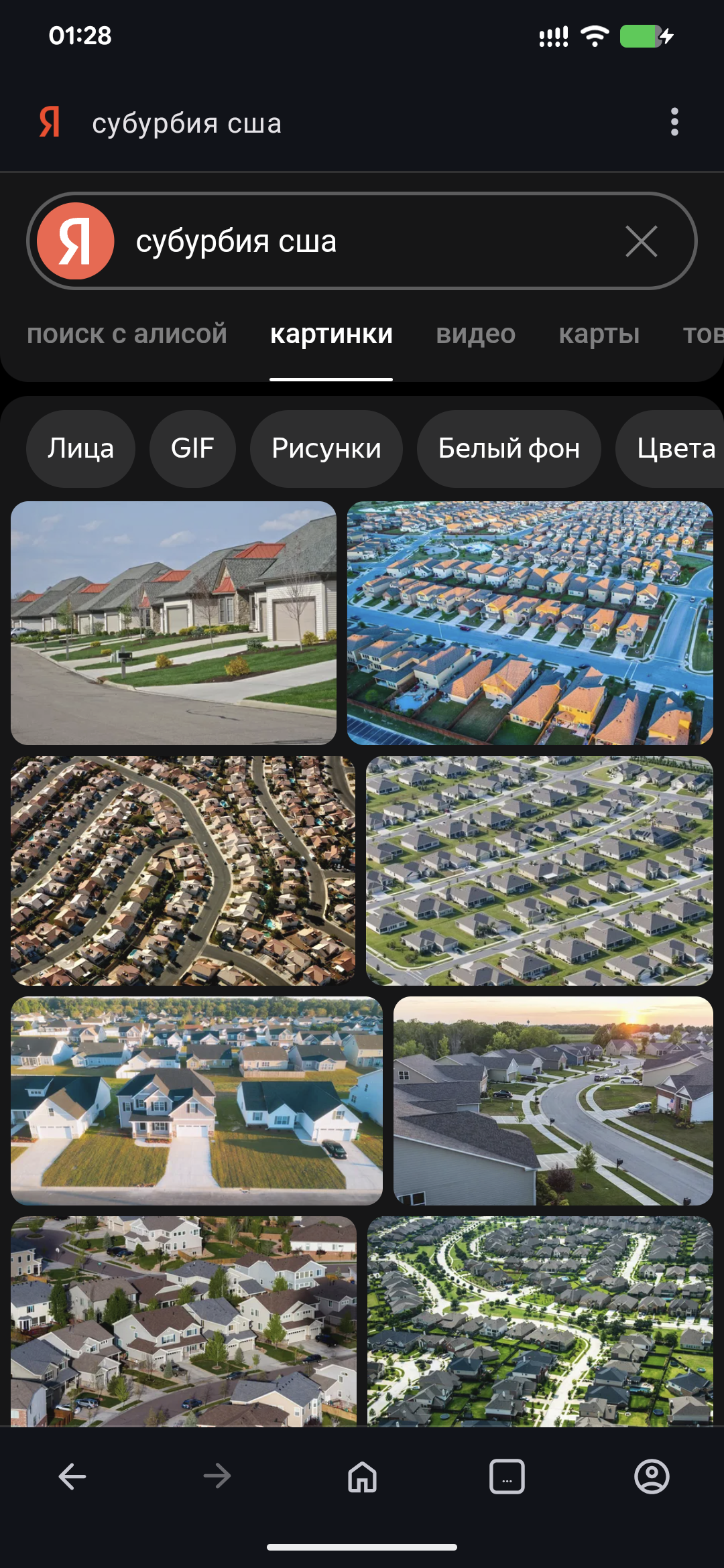The image size is (724, 1568).
Task: Open the tabs switcher
Action: (x=507, y=1476)
